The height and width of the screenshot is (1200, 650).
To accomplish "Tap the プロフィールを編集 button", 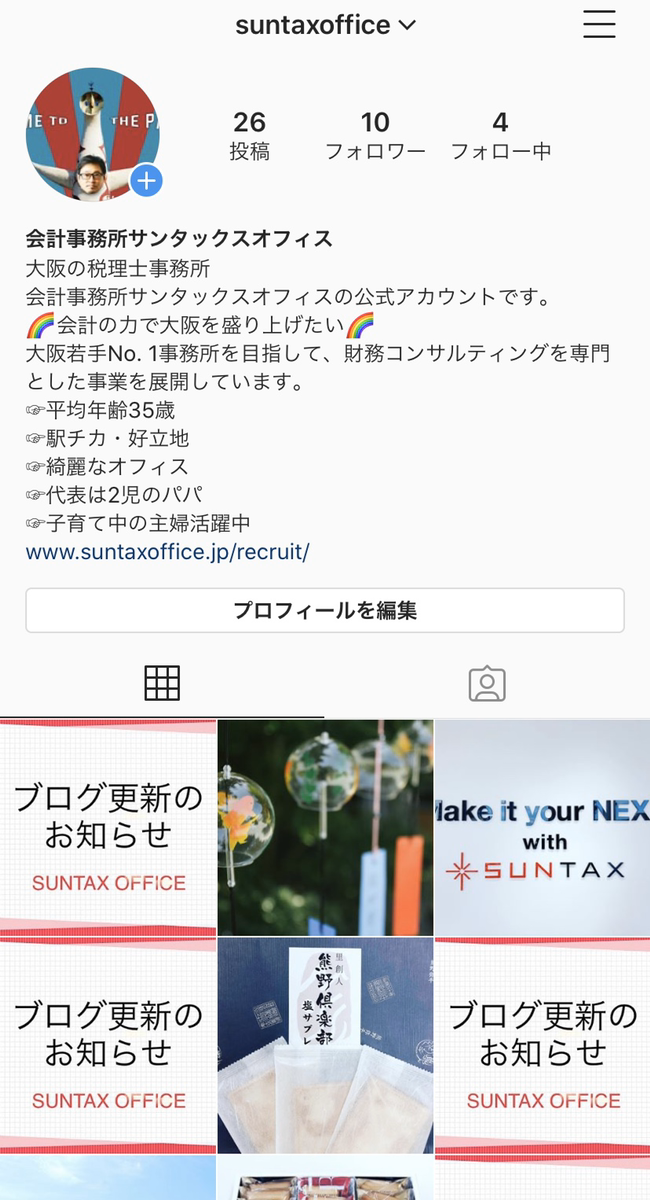I will point(325,610).
